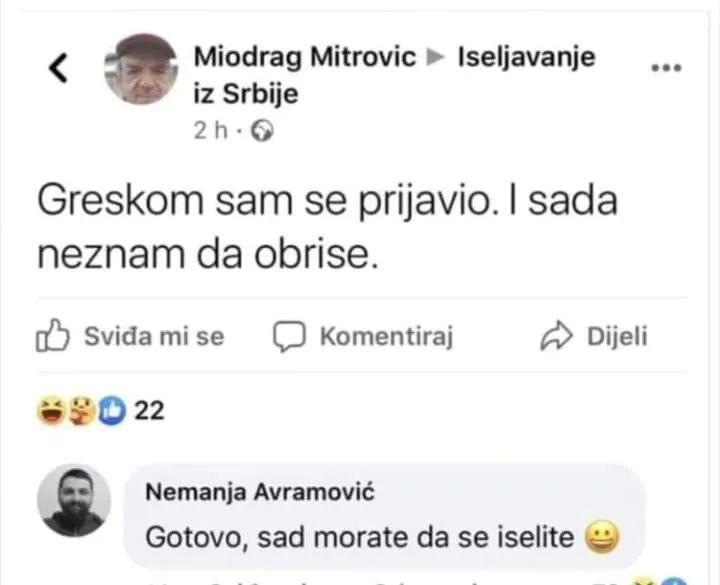Screen dimensions: 720x585
Task: Open Miodrag Mitrovic's profile picture
Action: (x=141, y=69)
